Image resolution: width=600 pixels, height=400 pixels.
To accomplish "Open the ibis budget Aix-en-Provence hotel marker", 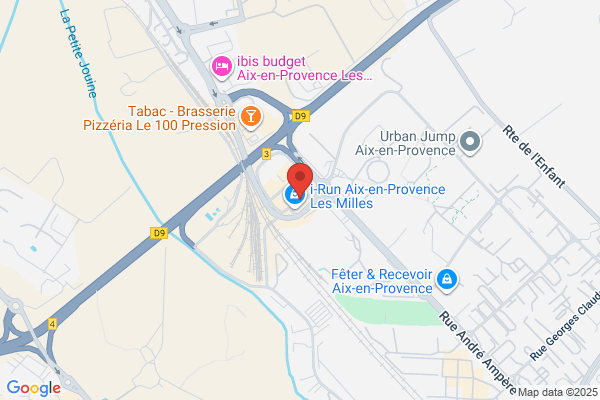I will [222, 67].
